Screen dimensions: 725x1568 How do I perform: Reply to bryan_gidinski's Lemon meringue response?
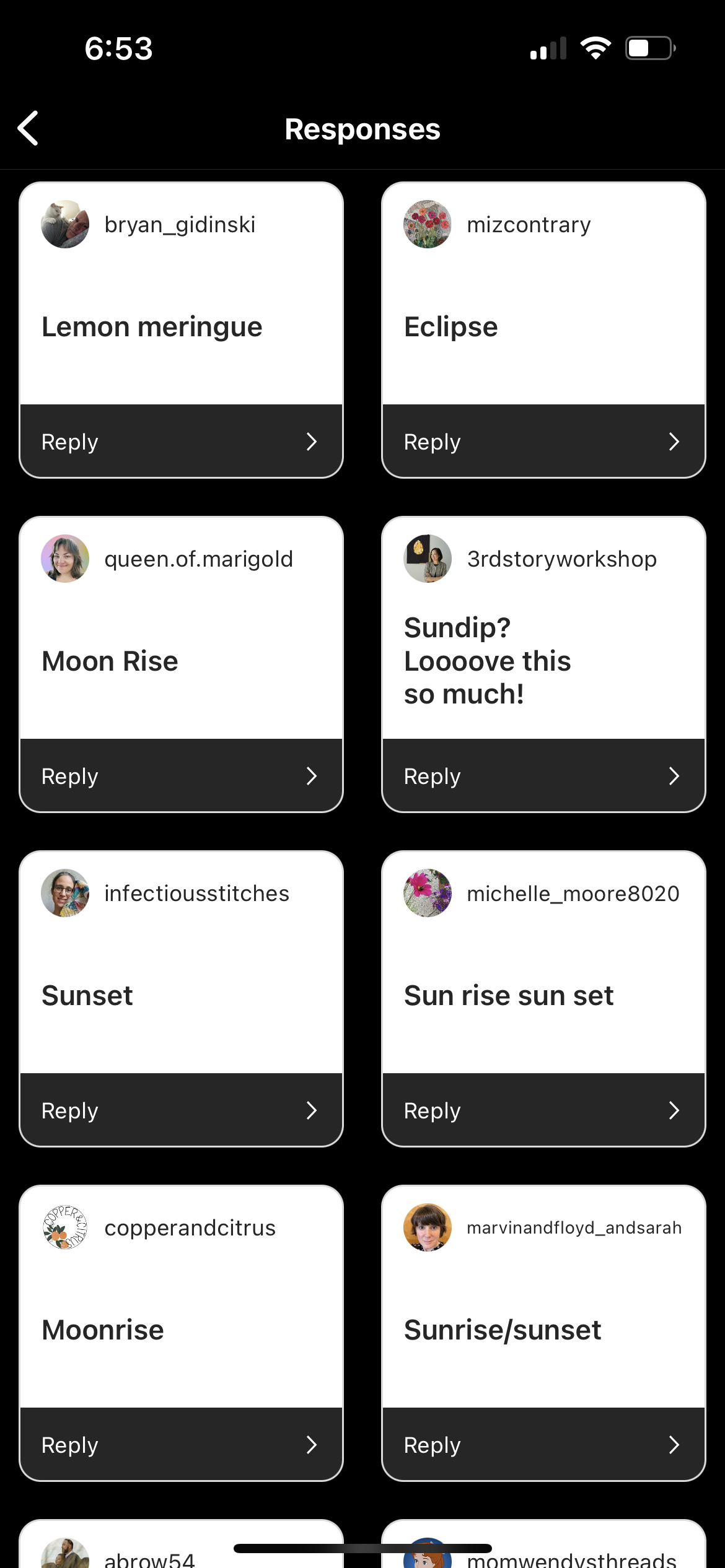181,442
